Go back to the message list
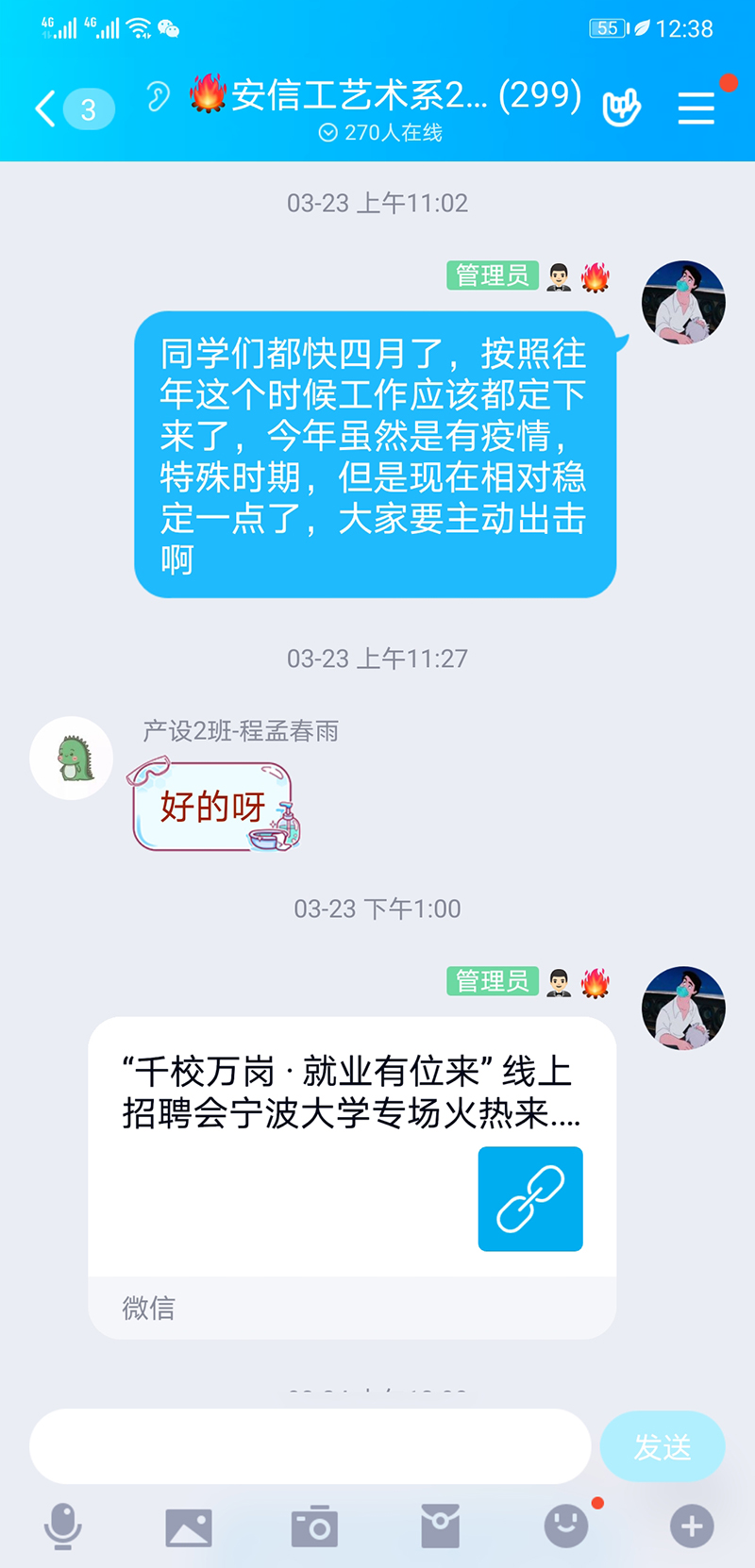This screenshot has height=1568, width=755. [45, 108]
